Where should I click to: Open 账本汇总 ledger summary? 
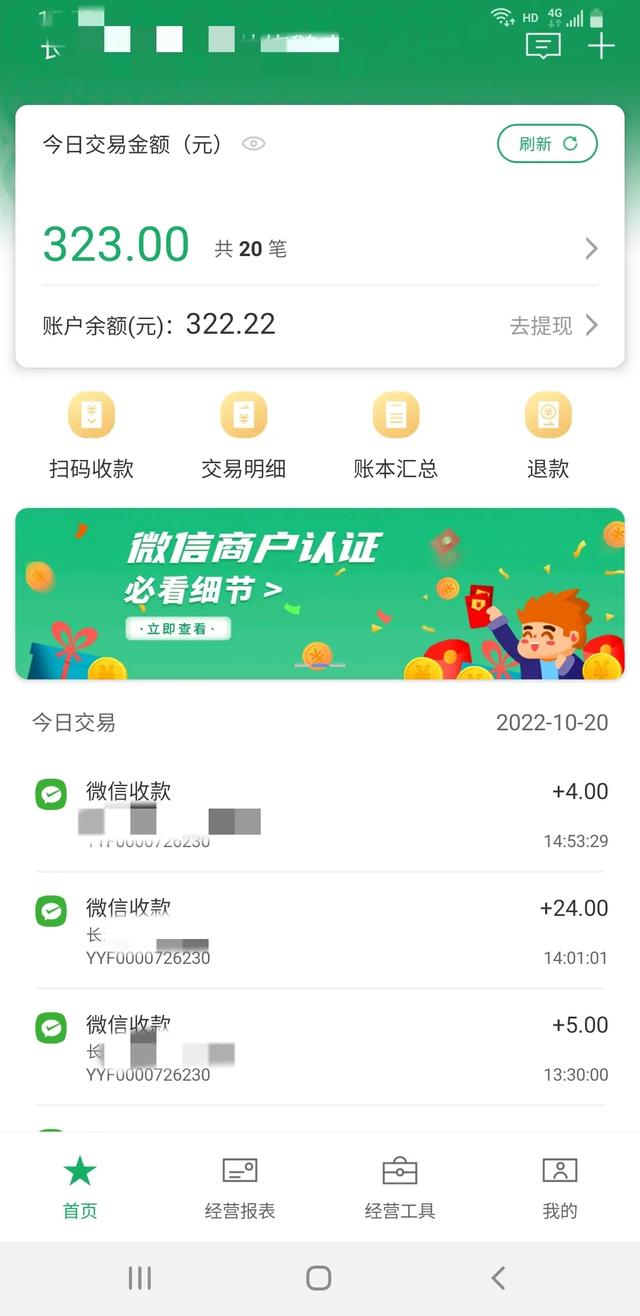pos(395,436)
